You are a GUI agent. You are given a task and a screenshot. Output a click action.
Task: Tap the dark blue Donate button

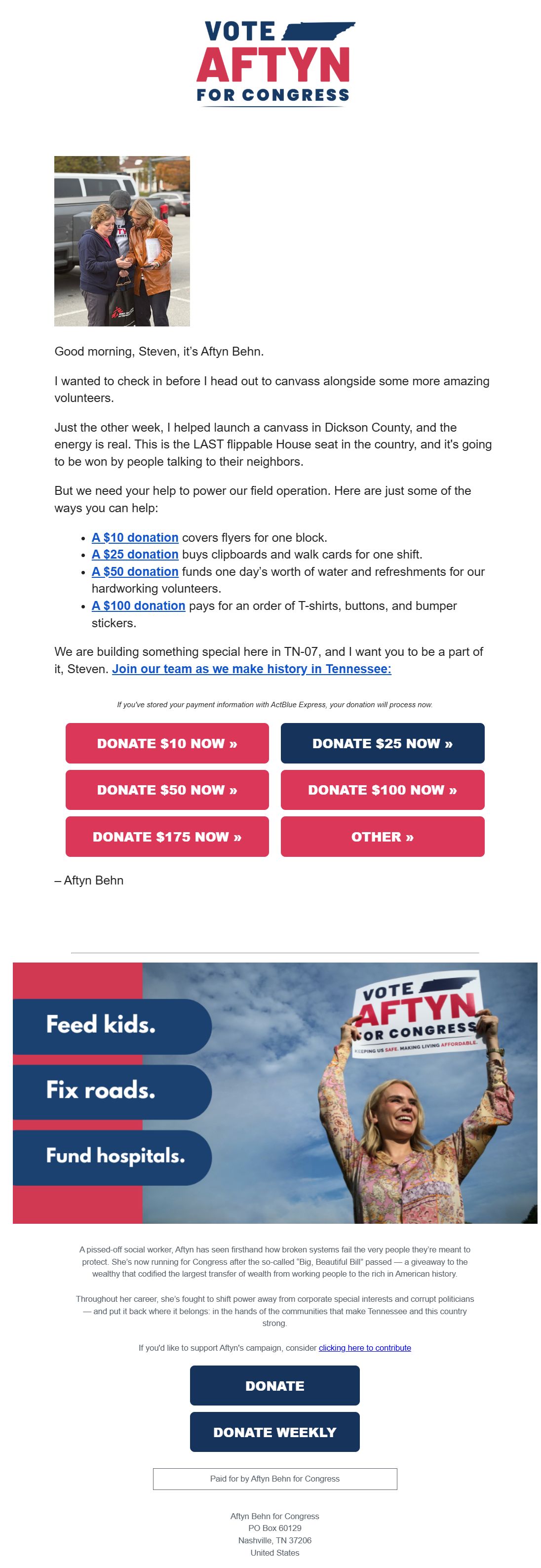[x=274, y=1386]
